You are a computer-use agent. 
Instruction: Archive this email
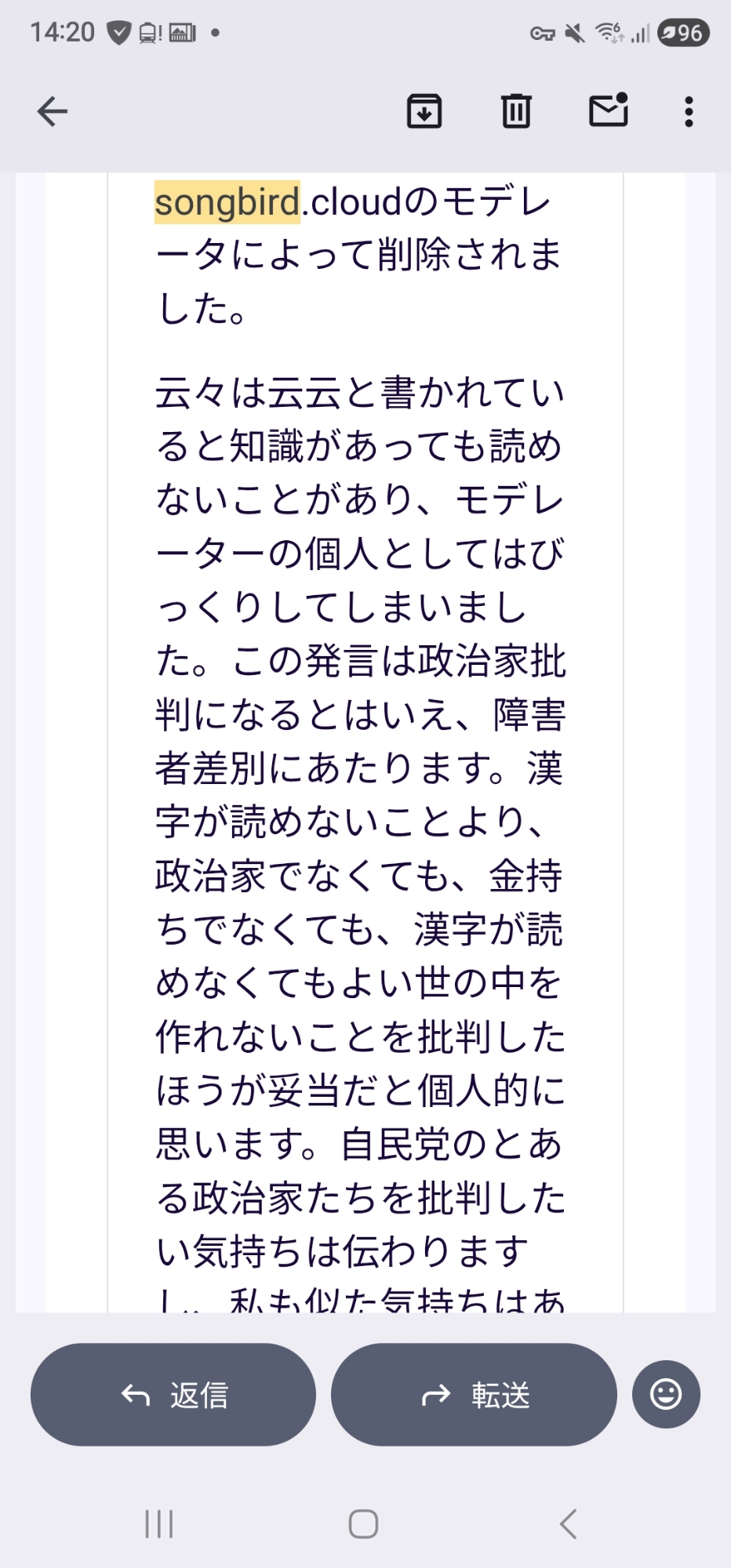[x=424, y=111]
